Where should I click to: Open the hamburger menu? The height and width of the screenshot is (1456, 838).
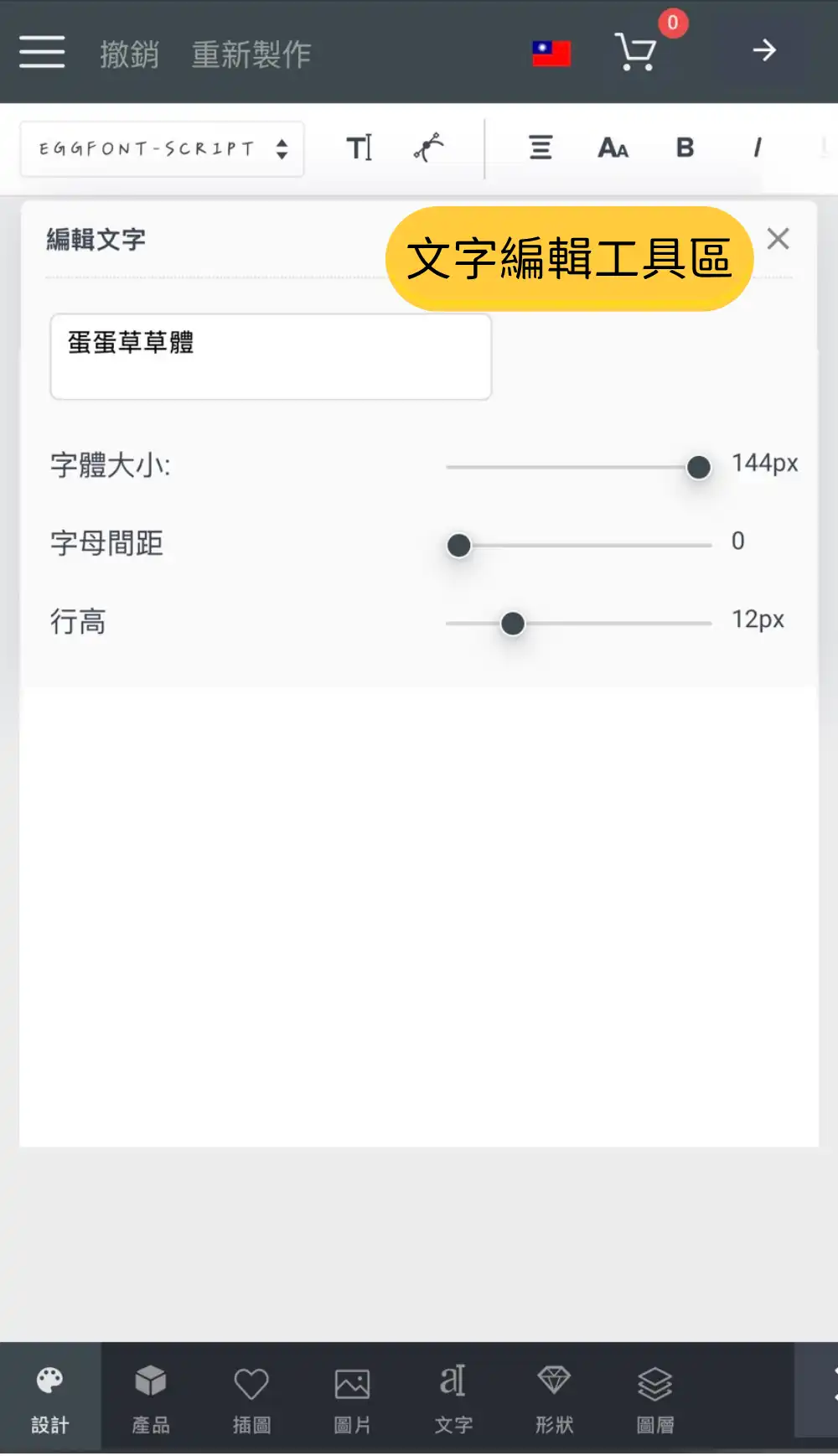(42, 52)
